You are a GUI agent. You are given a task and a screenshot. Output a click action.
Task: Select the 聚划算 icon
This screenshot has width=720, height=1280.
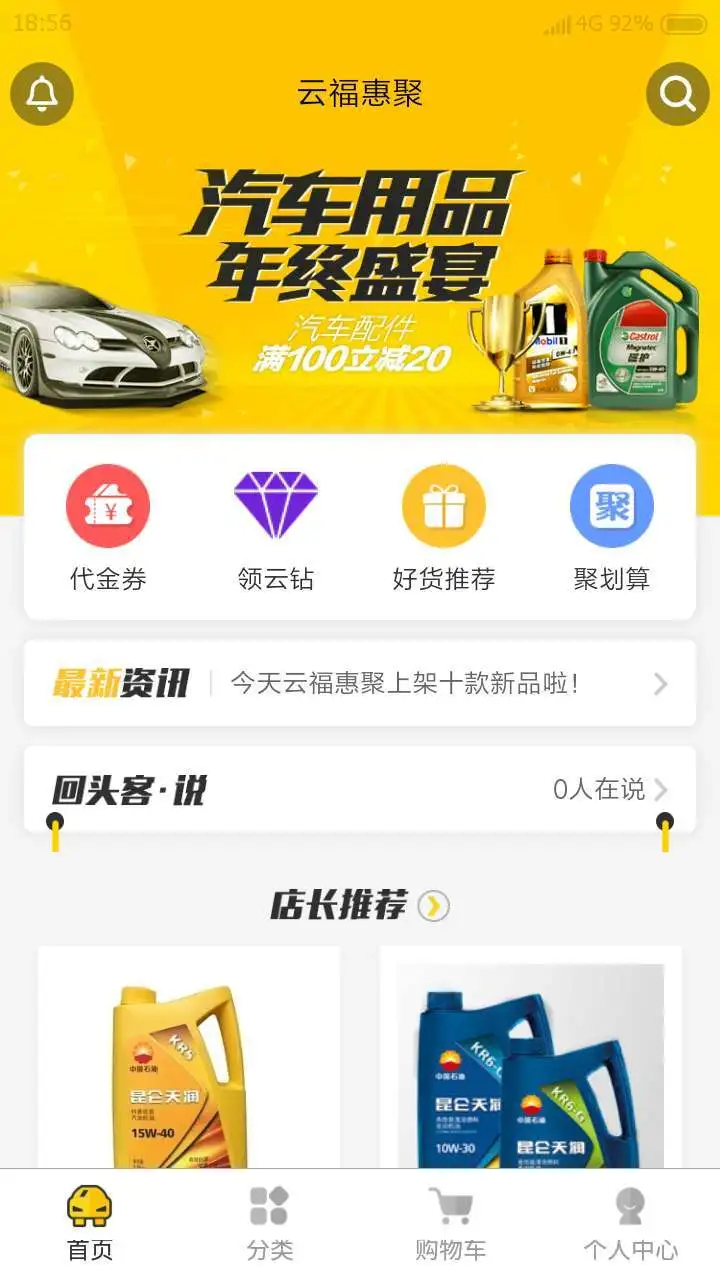tap(612, 506)
